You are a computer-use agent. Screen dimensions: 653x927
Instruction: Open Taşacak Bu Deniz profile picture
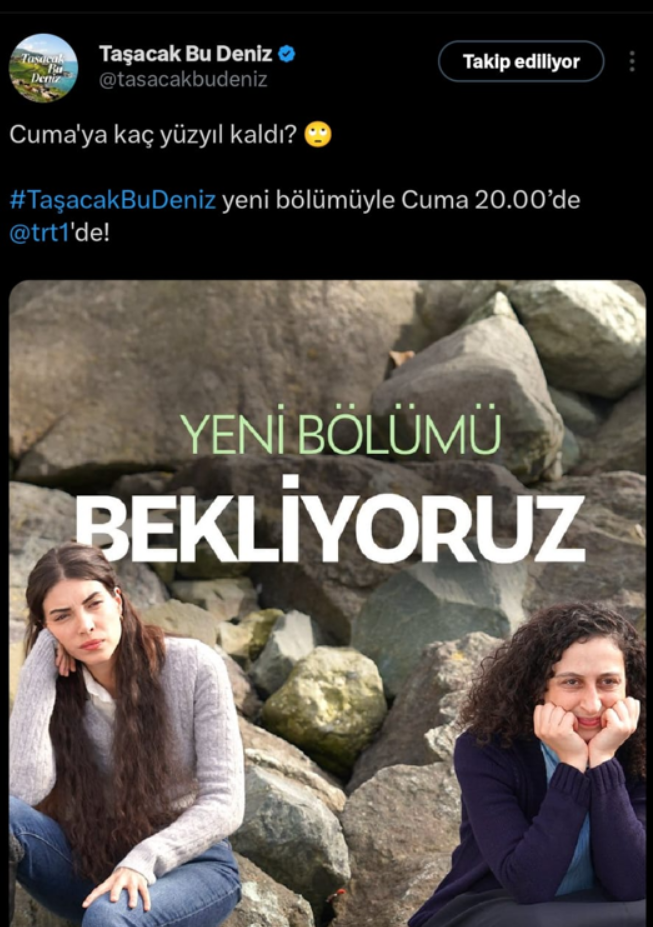(42, 68)
